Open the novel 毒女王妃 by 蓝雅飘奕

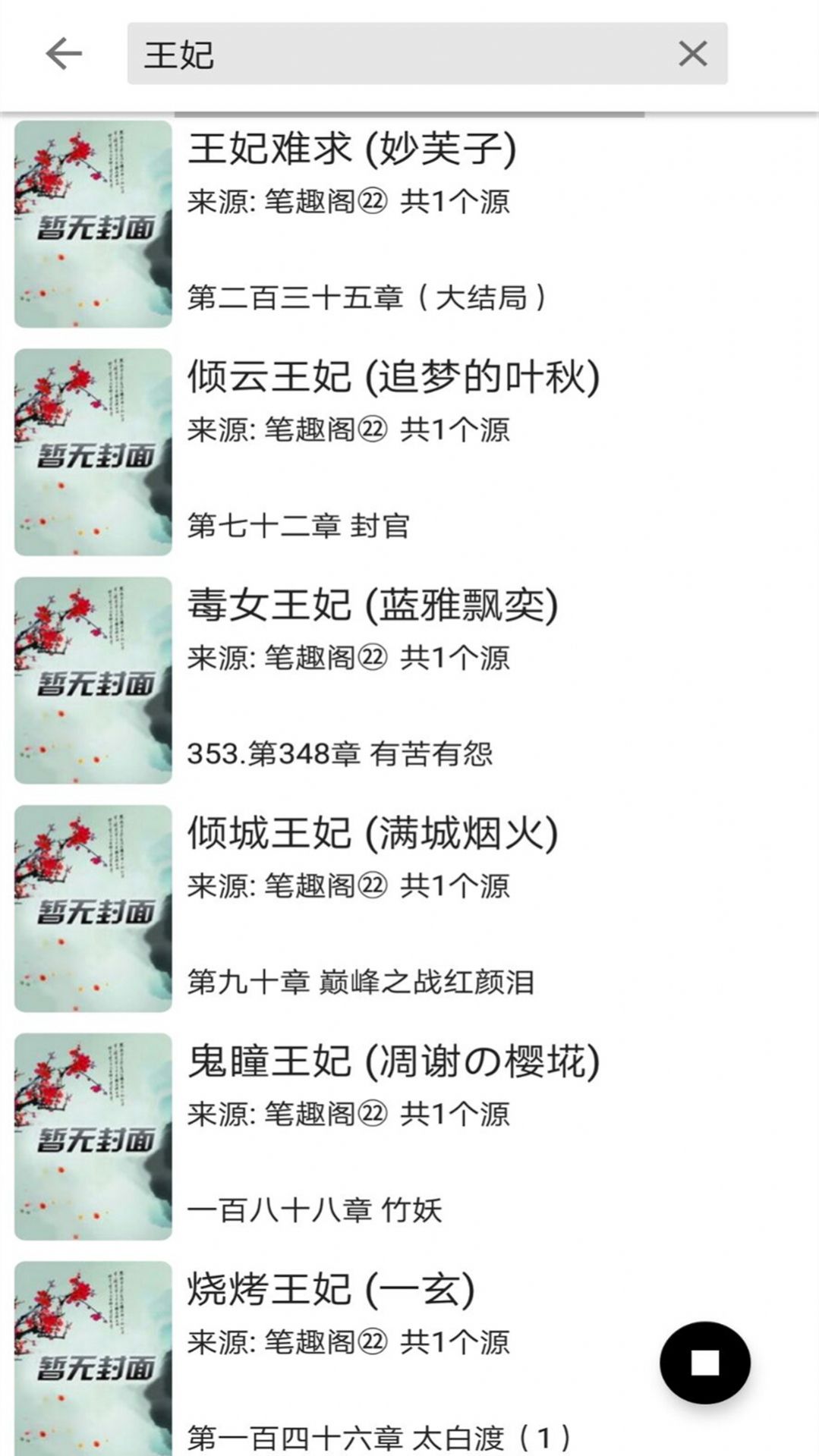click(x=373, y=606)
